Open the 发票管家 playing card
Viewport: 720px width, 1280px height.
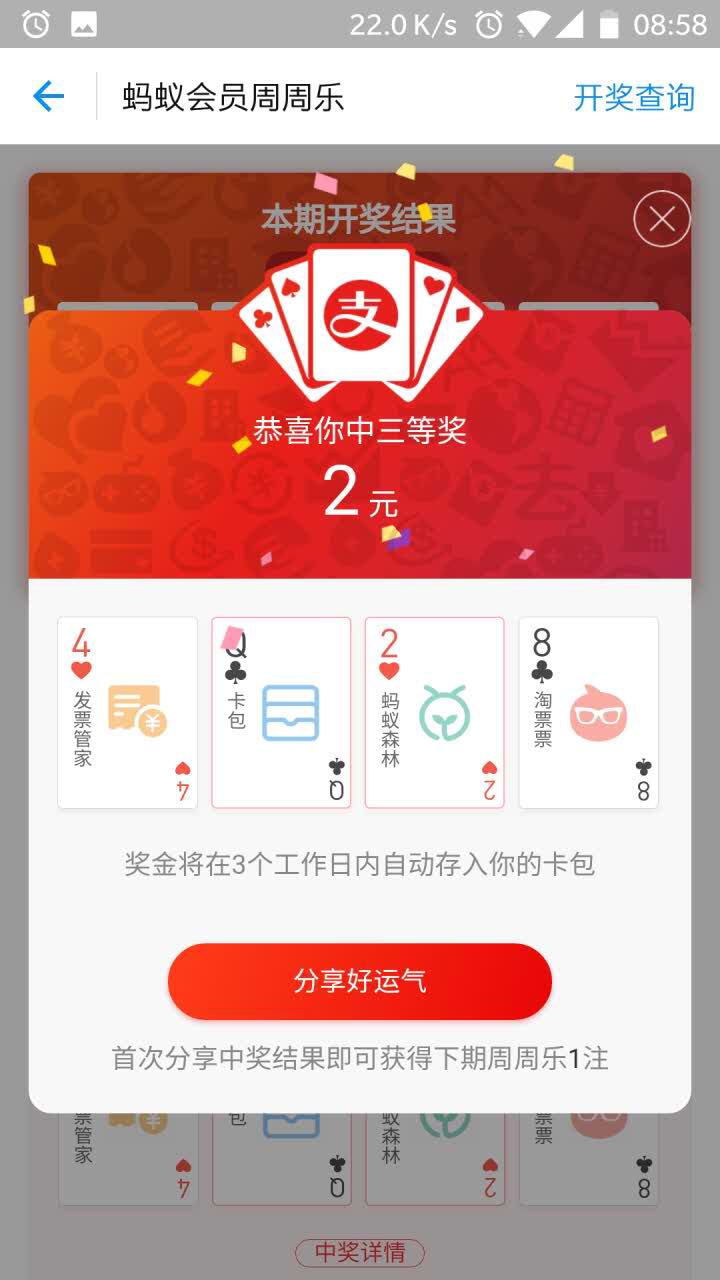pos(128,712)
